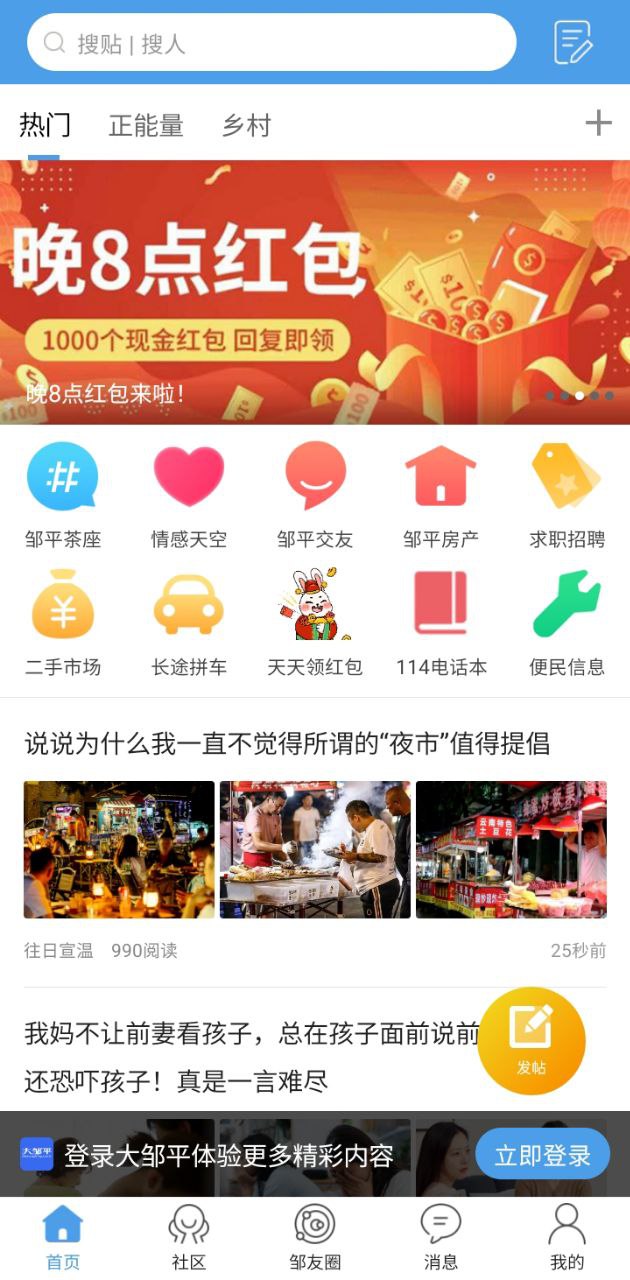
Task: Open 邹平房产 section
Action: (441, 495)
